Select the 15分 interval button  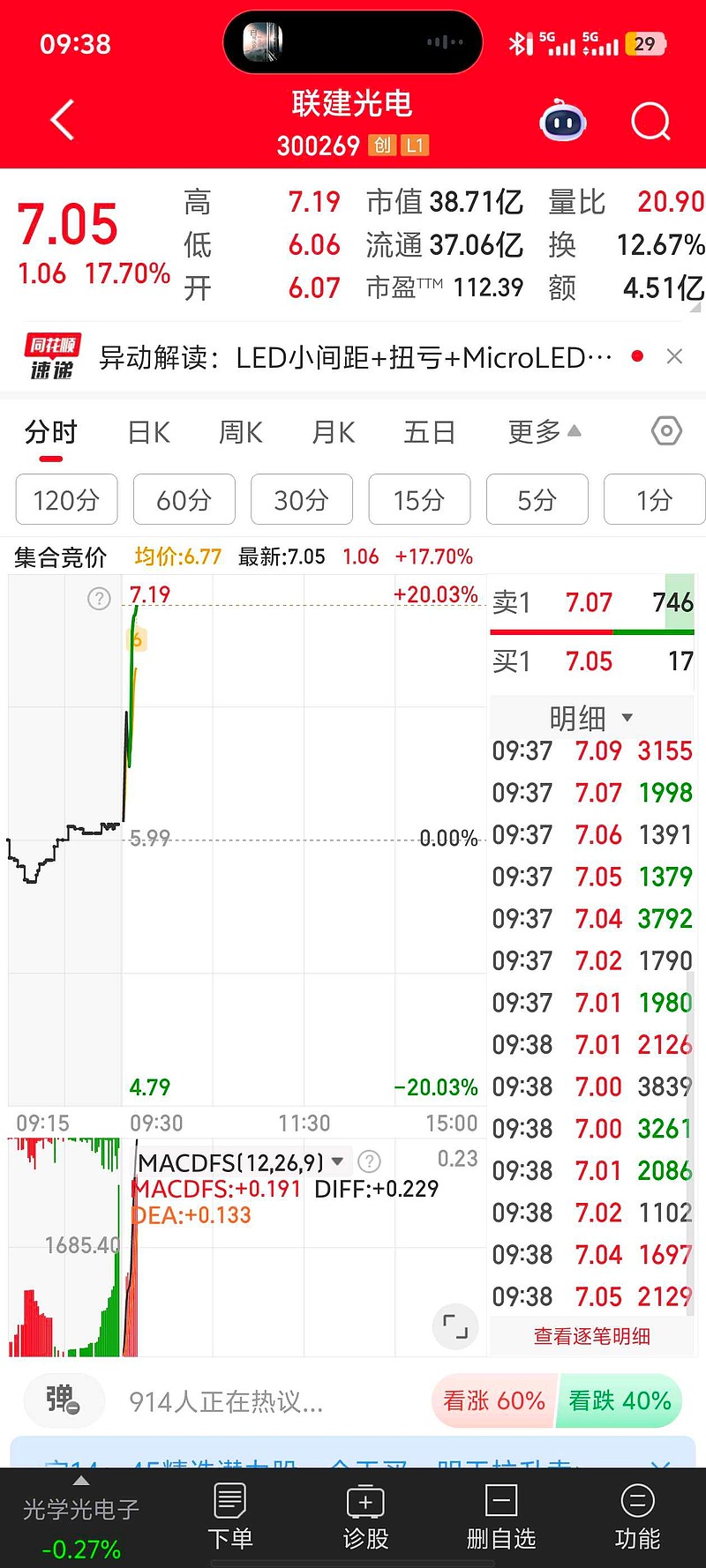click(x=419, y=499)
